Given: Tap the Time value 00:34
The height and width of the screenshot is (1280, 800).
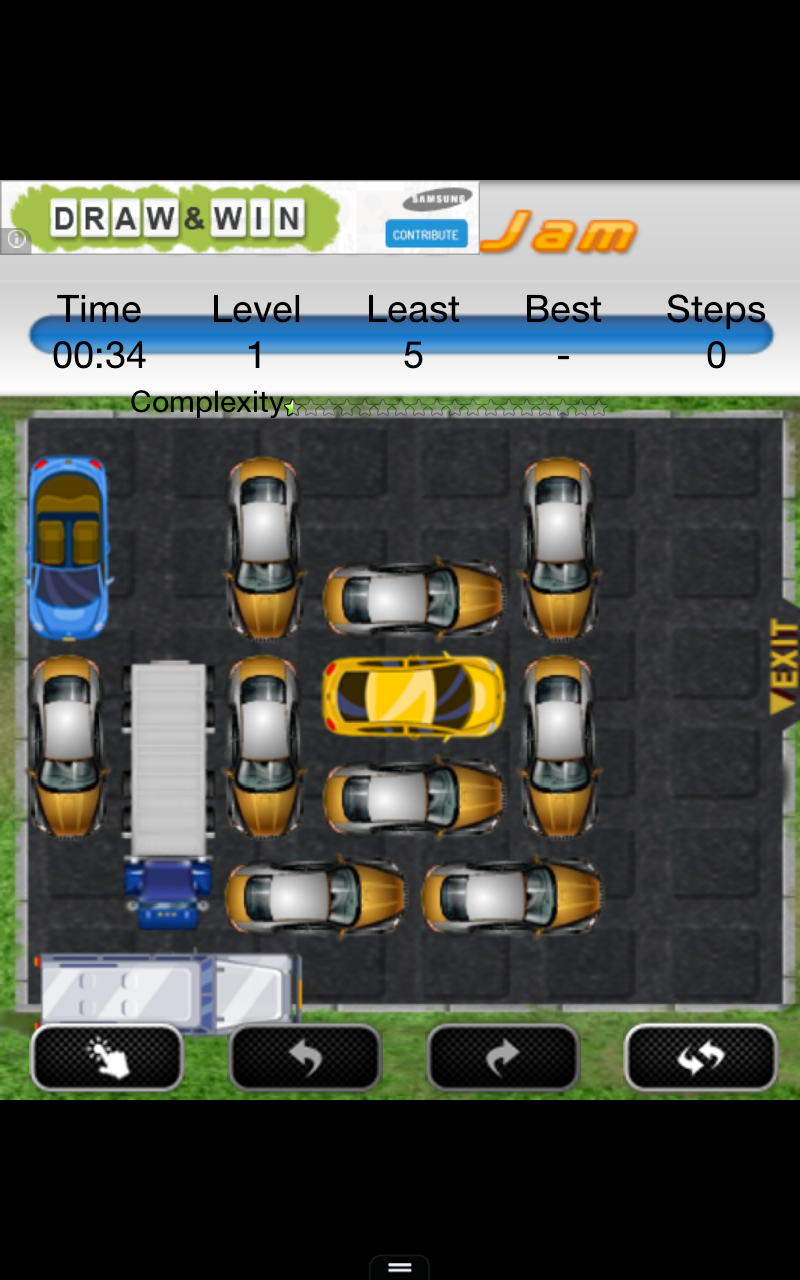Looking at the screenshot, I should (99, 354).
